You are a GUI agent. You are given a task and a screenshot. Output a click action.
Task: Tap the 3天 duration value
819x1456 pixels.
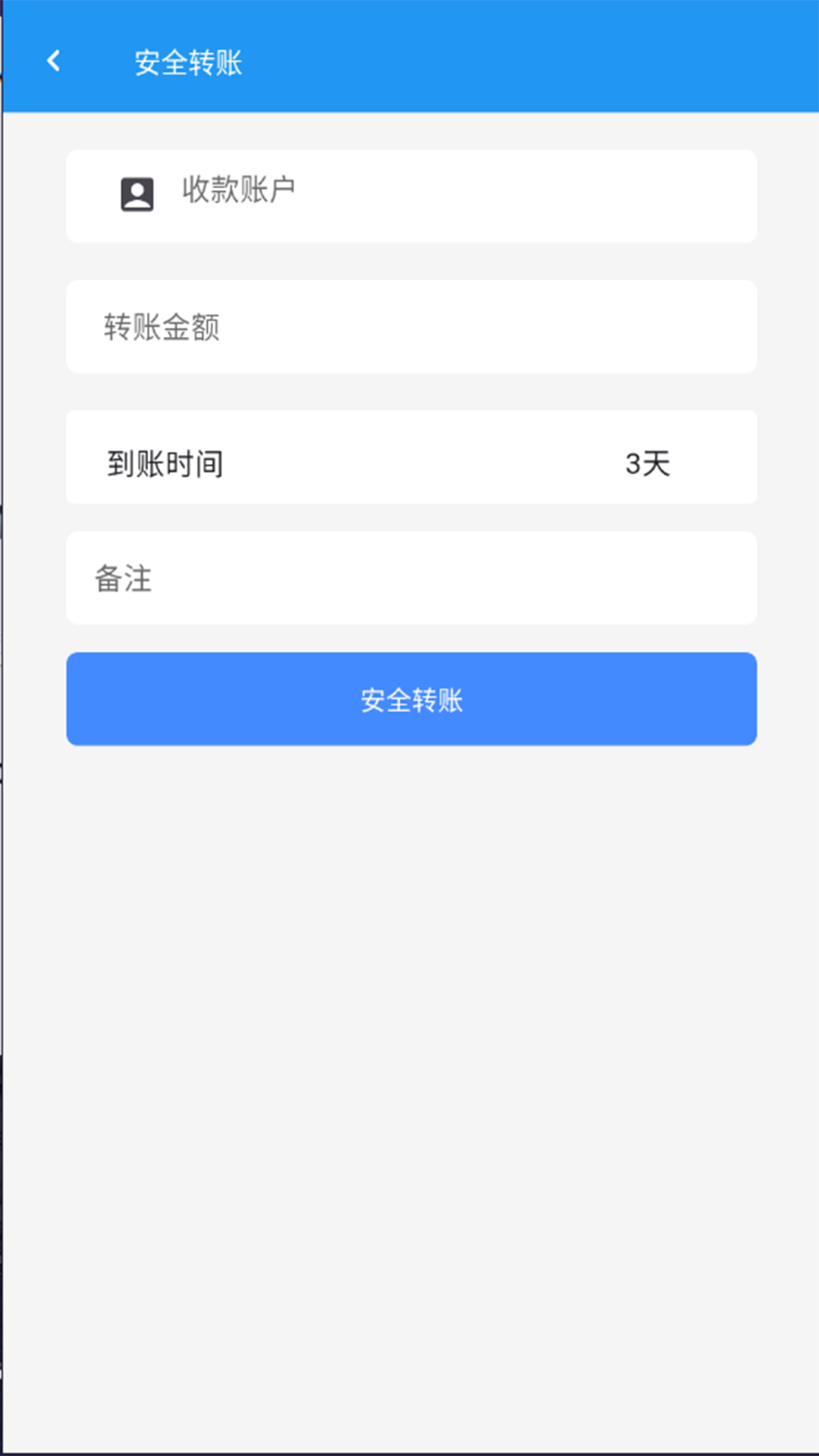point(648,463)
